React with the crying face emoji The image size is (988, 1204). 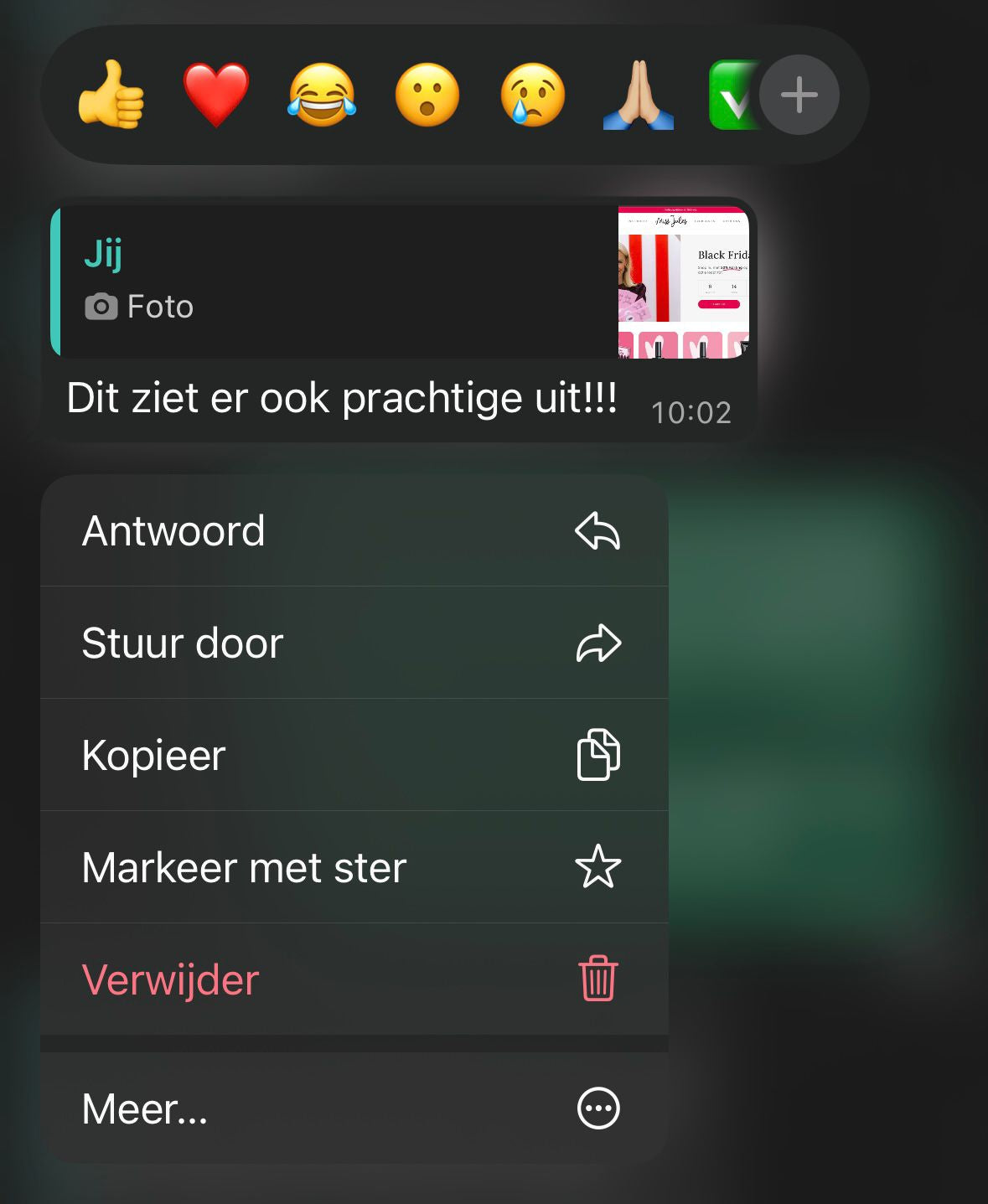point(533,96)
